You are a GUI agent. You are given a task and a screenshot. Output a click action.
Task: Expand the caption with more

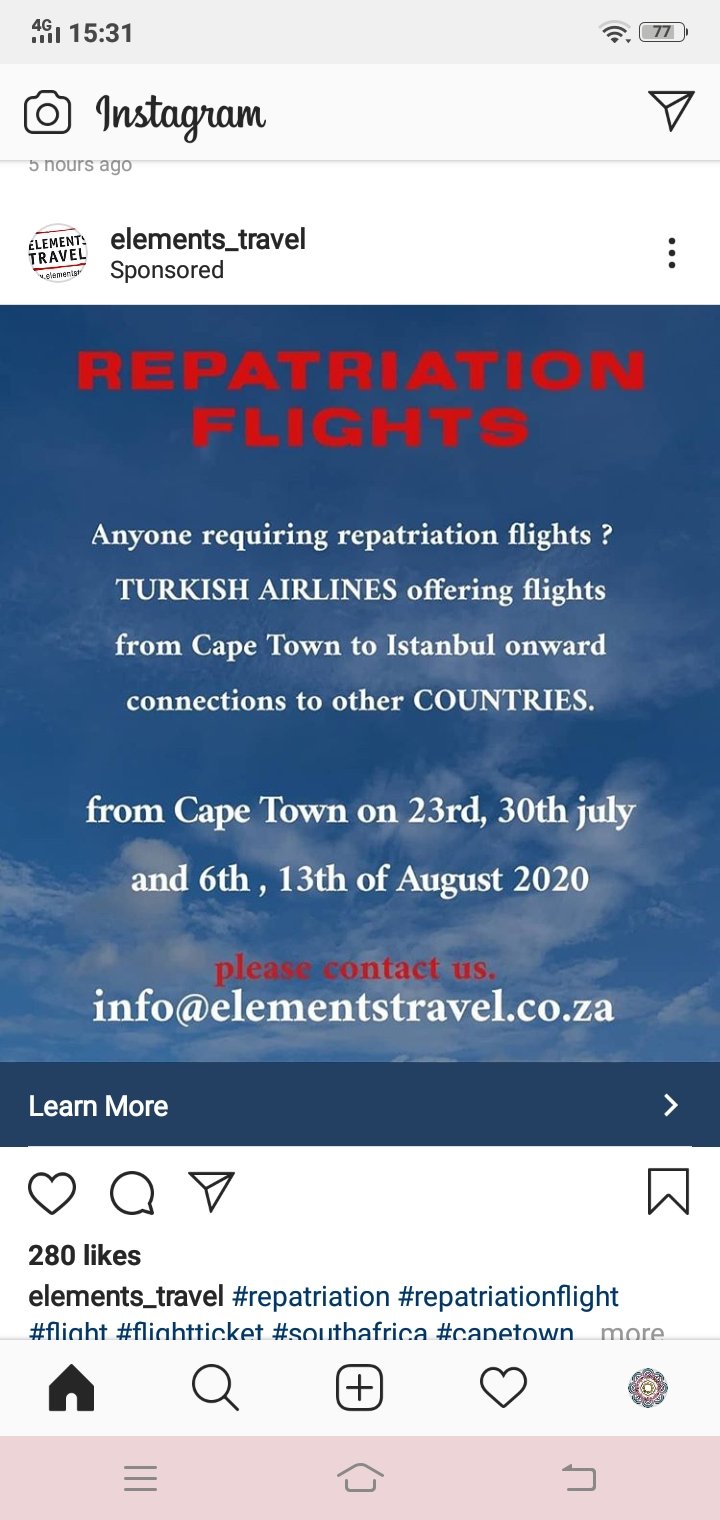pyautogui.click(x=632, y=1332)
